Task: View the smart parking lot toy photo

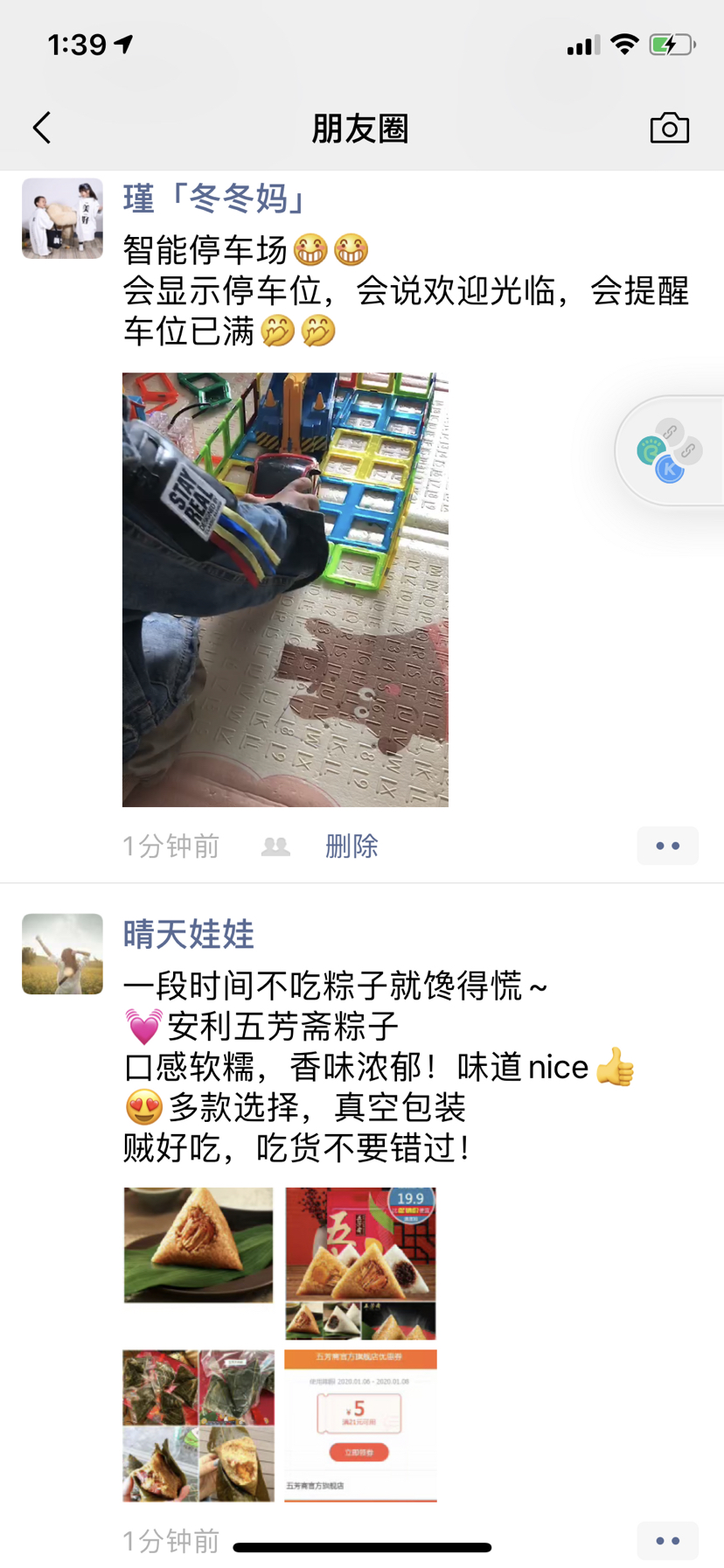Action: 285,589
